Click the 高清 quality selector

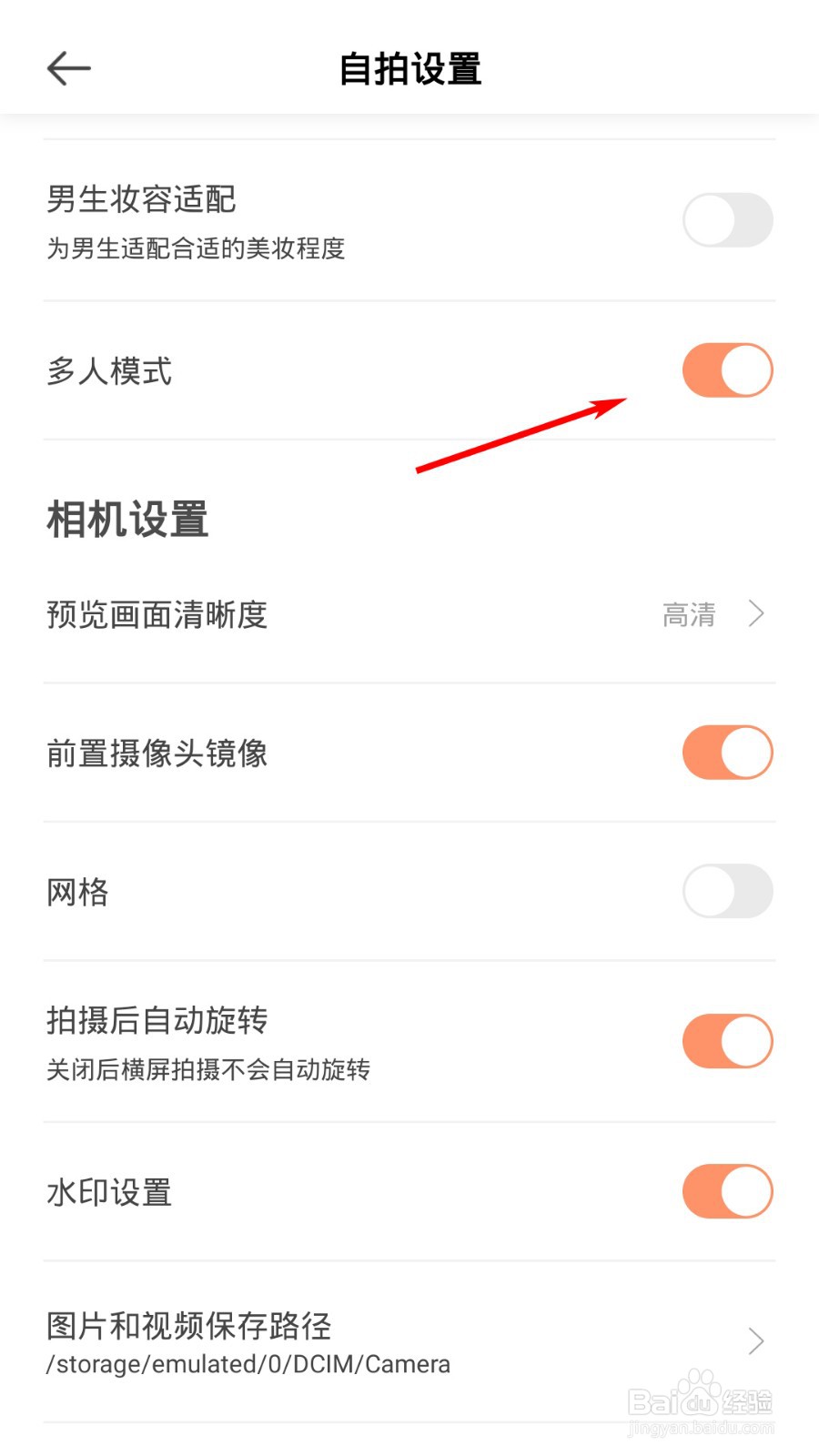(x=689, y=614)
